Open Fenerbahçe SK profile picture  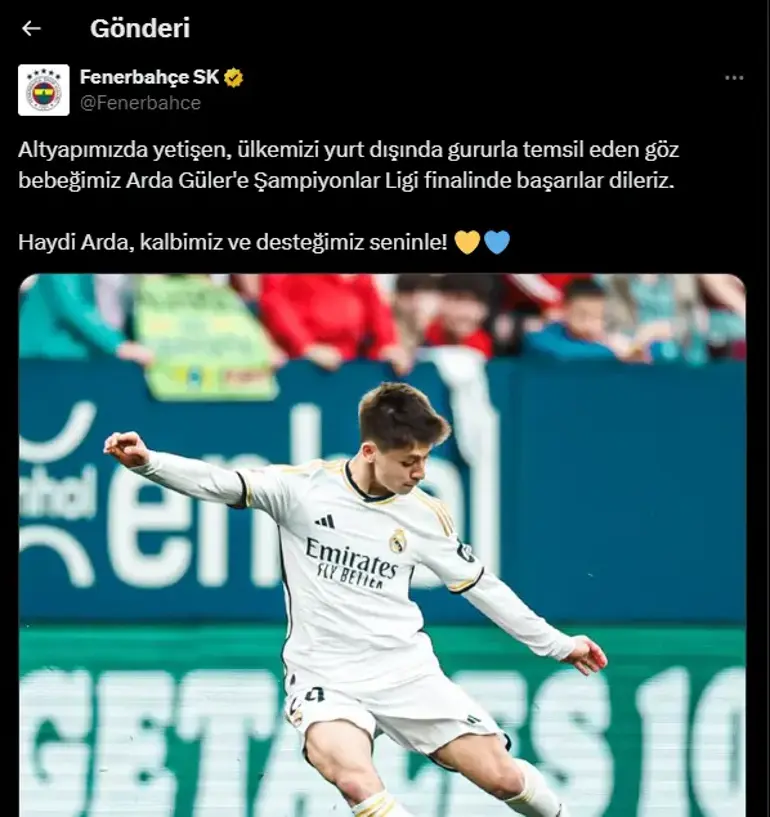43,90
